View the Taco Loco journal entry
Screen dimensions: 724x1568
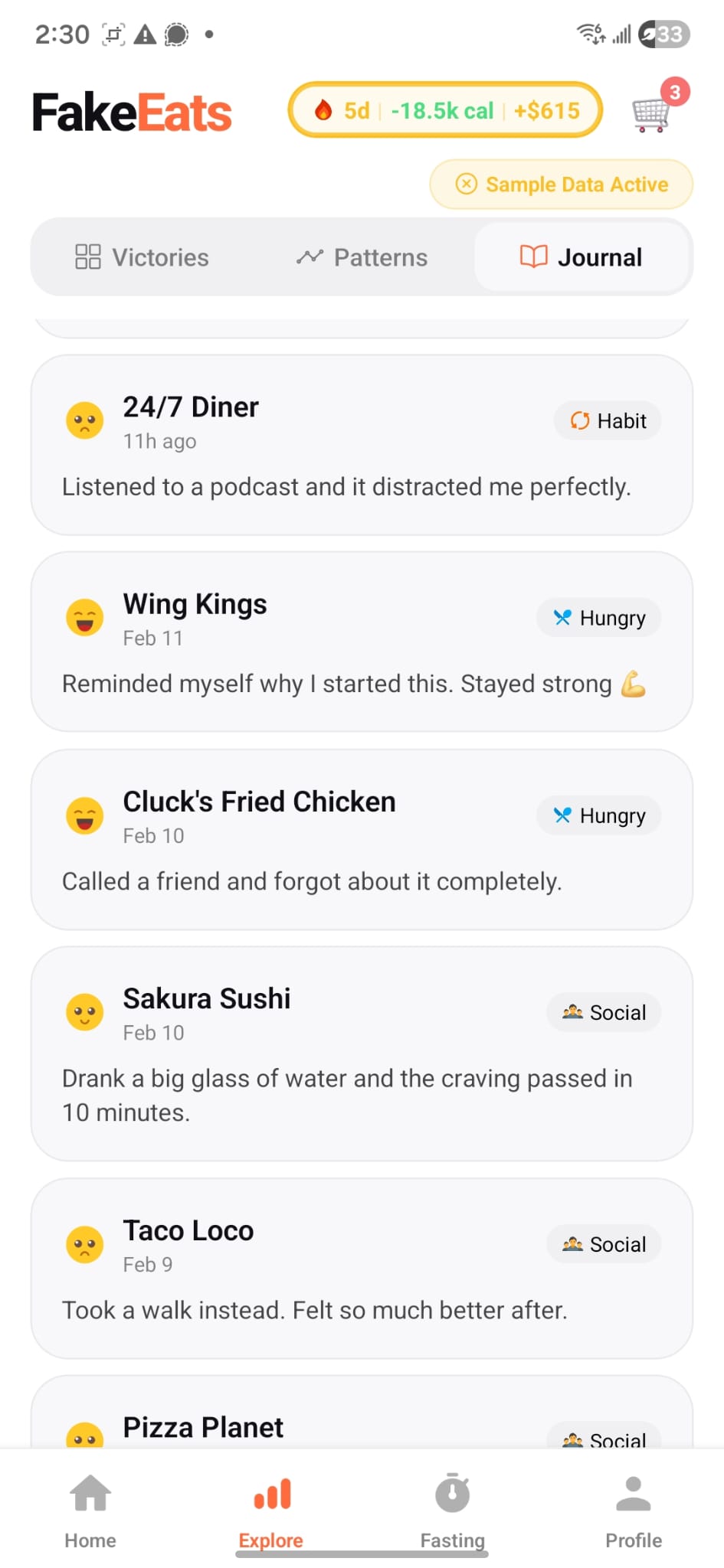(362, 1268)
